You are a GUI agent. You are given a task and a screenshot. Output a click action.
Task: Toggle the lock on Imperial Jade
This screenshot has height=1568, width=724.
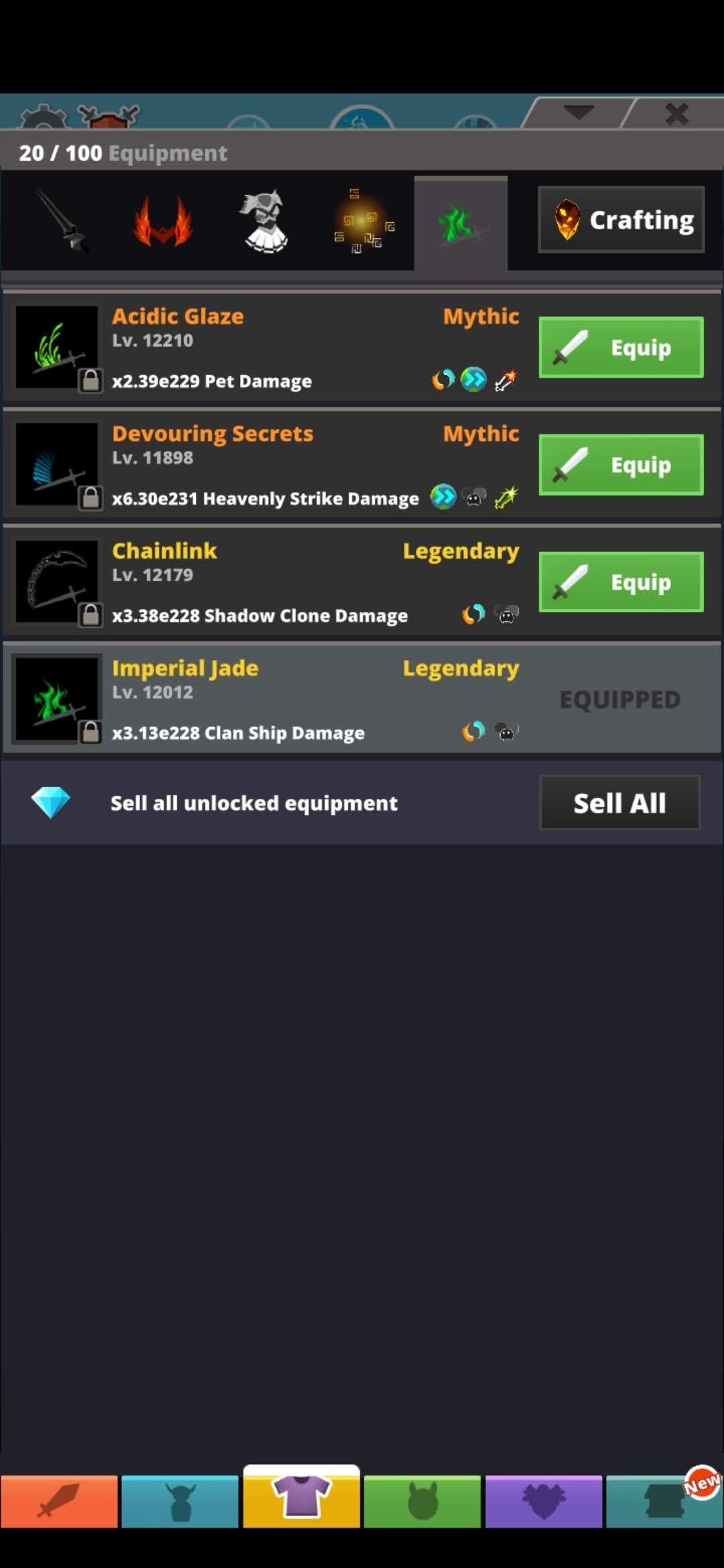[x=90, y=732]
